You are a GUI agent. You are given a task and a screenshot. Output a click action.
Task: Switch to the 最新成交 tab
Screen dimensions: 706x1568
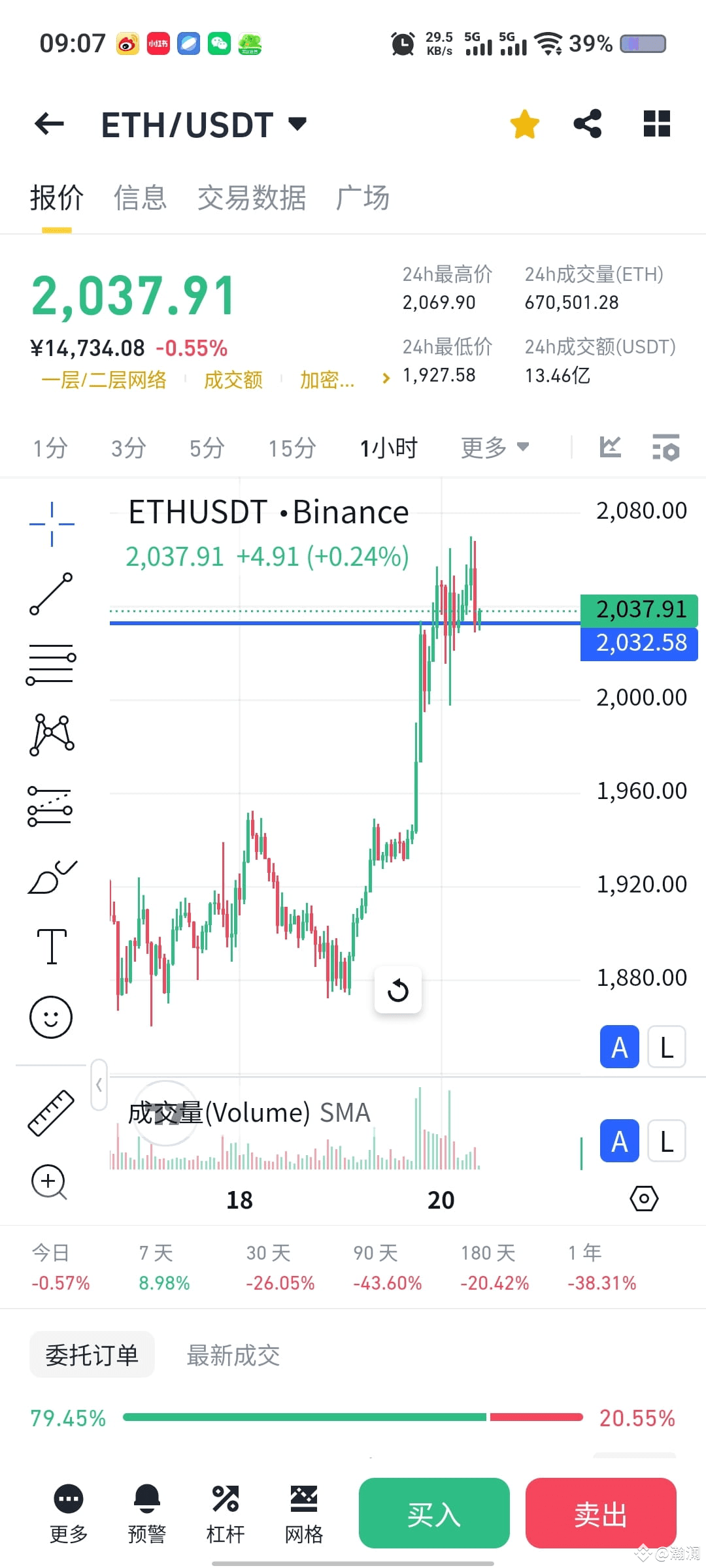click(233, 1355)
